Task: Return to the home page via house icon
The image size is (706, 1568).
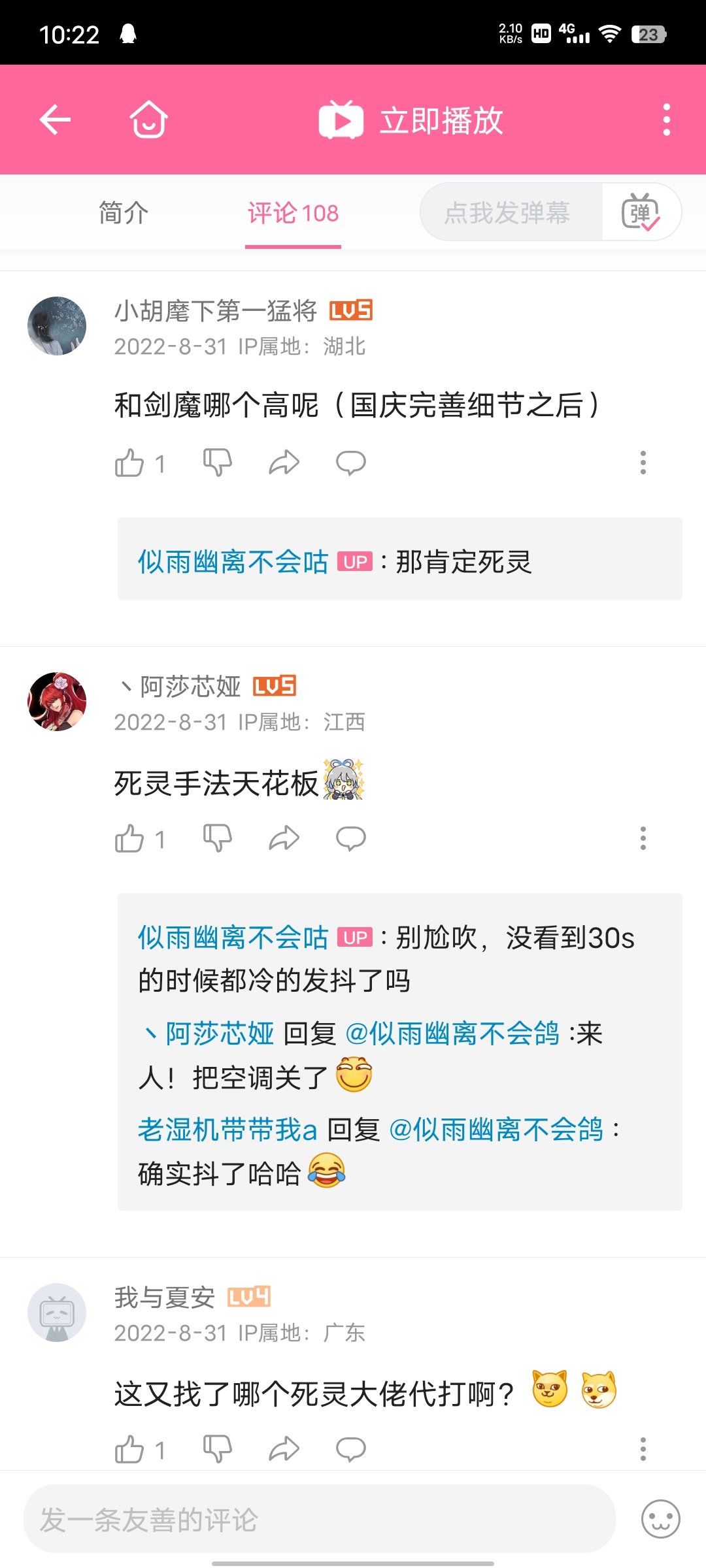Action: pyautogui.click(x=149, y=120)
